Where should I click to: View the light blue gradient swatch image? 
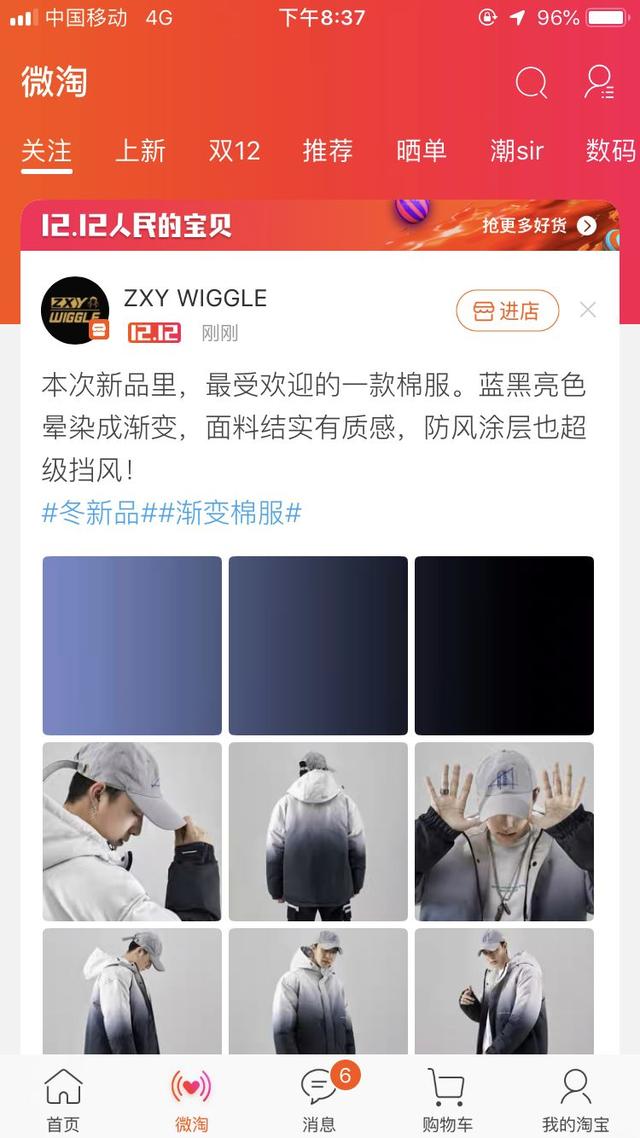tap(132, 646)
